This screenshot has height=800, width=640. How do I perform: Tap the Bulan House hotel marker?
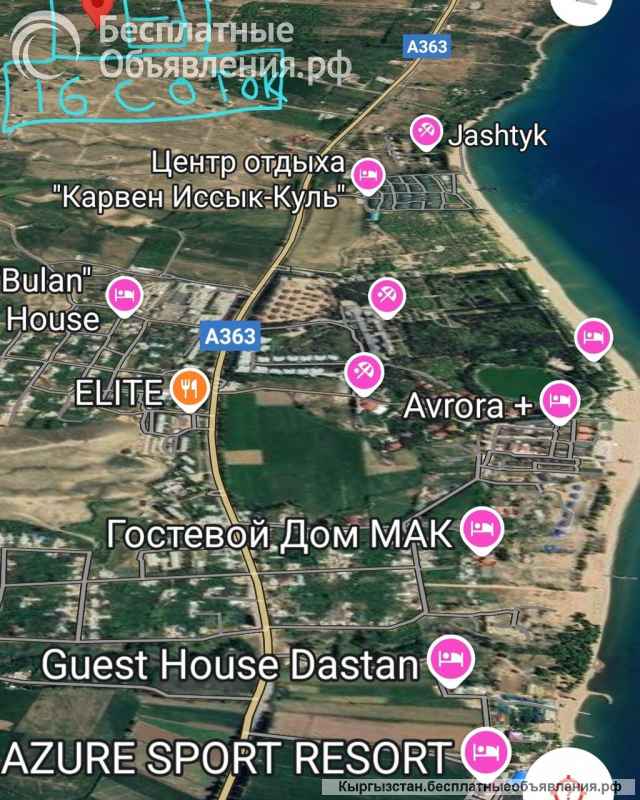pos(125,296)
